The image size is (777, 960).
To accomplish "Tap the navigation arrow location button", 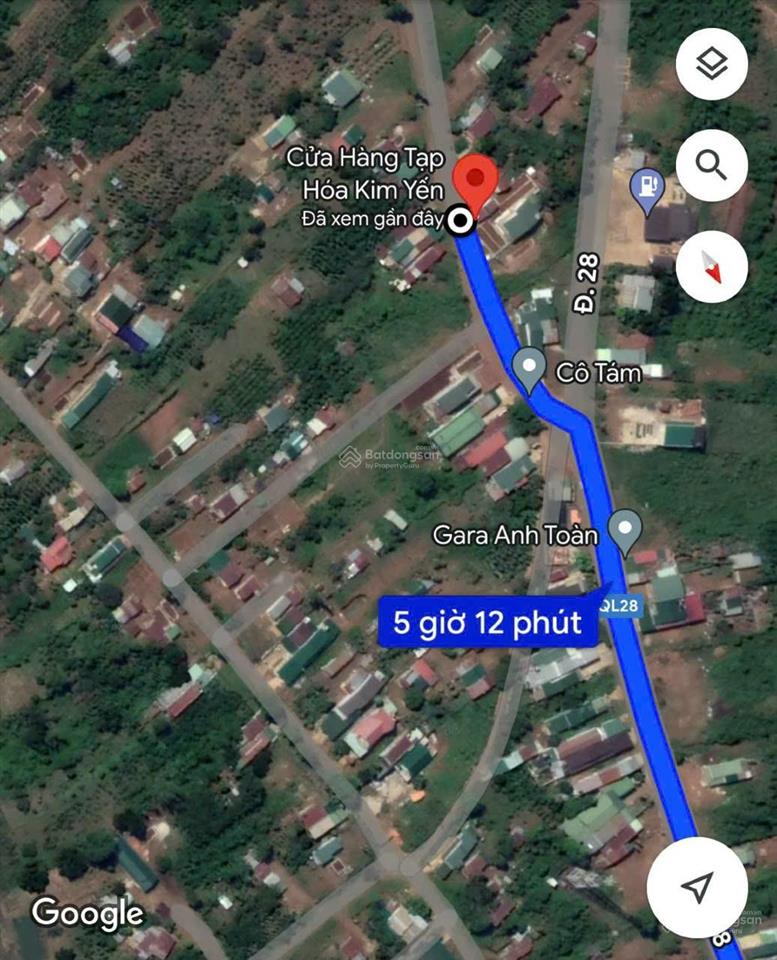I will (697, 886).
